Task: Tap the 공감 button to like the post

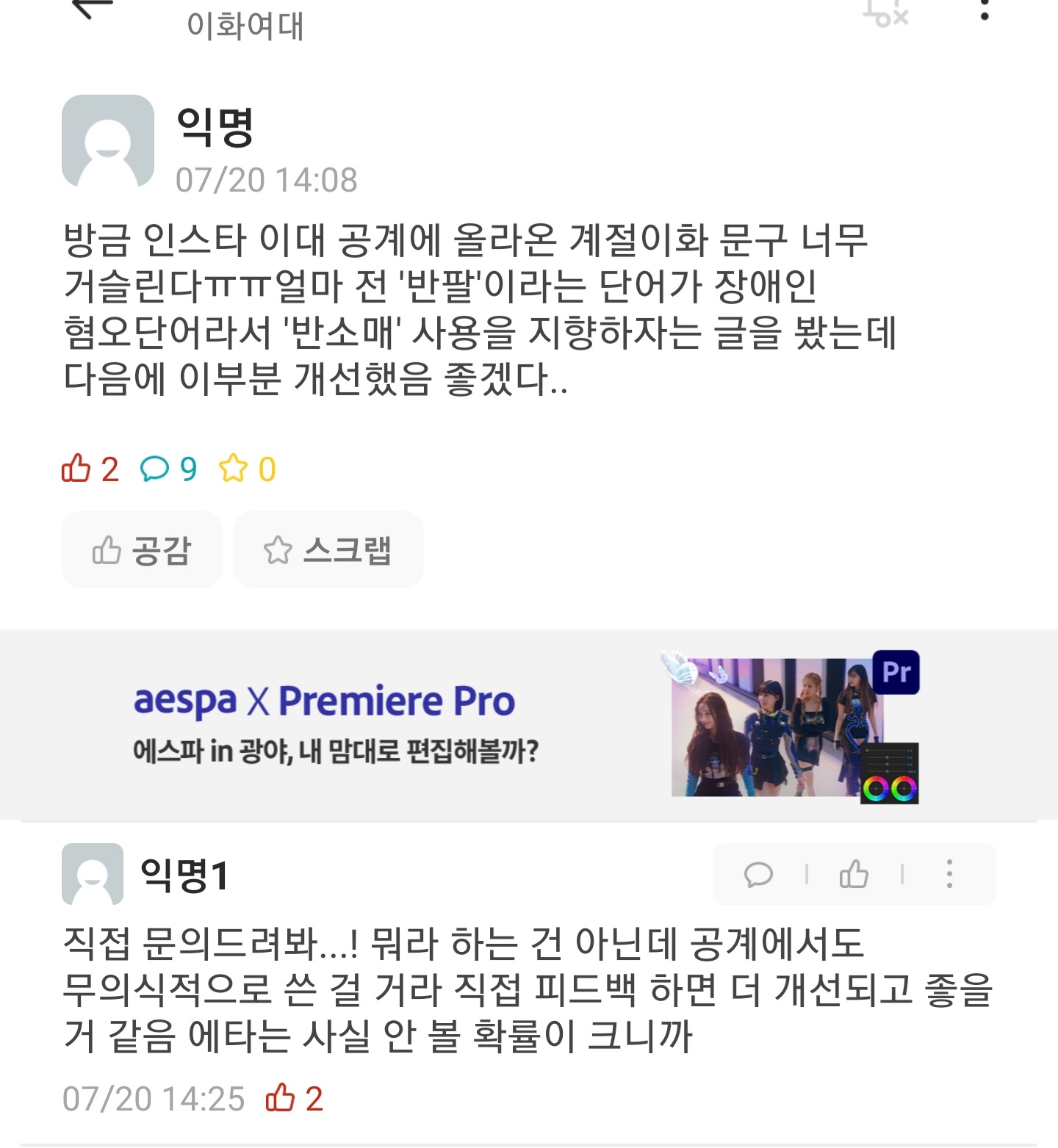Action: coord(142,549)
